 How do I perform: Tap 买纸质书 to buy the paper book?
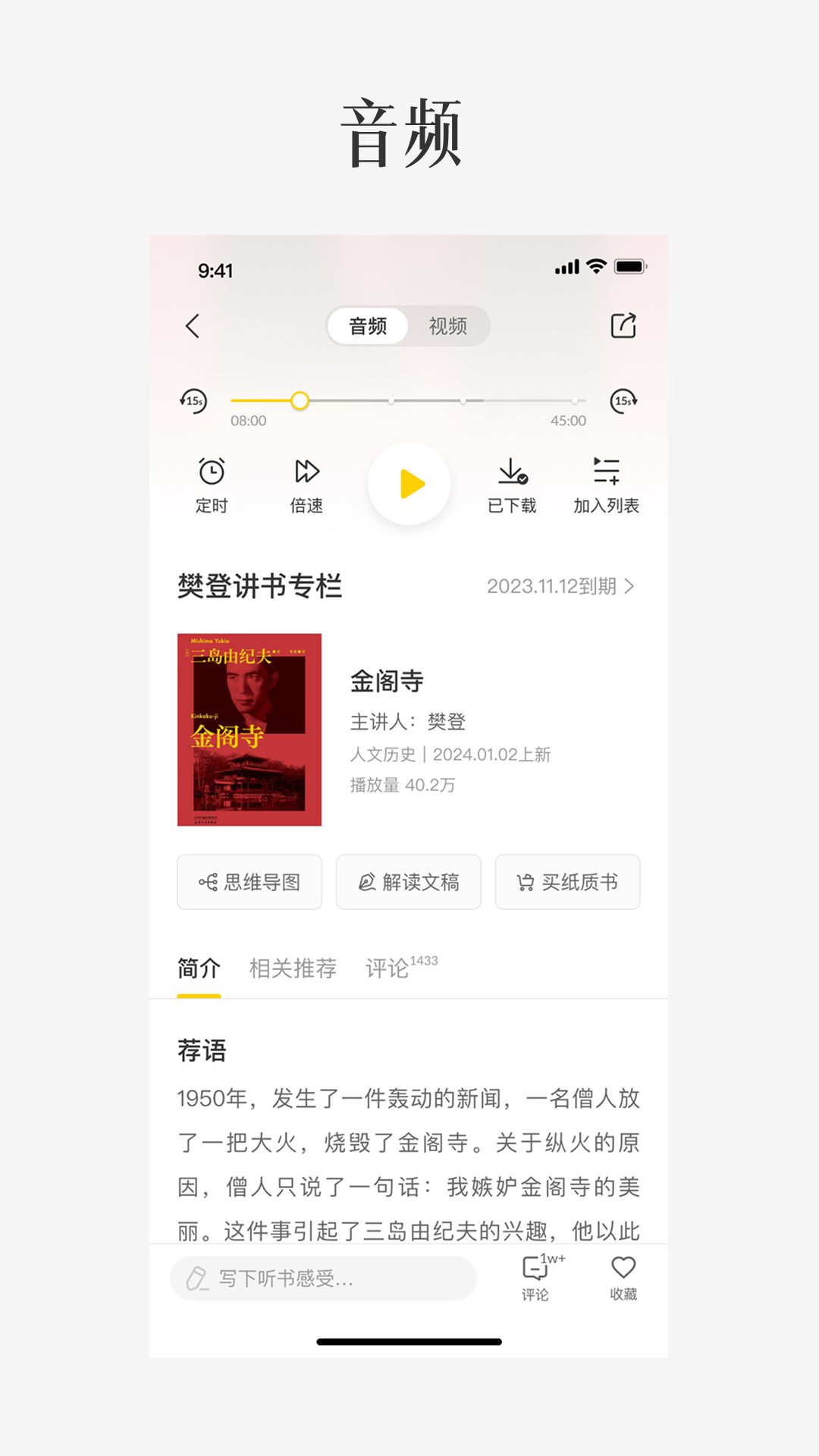(x=567, y=882)
